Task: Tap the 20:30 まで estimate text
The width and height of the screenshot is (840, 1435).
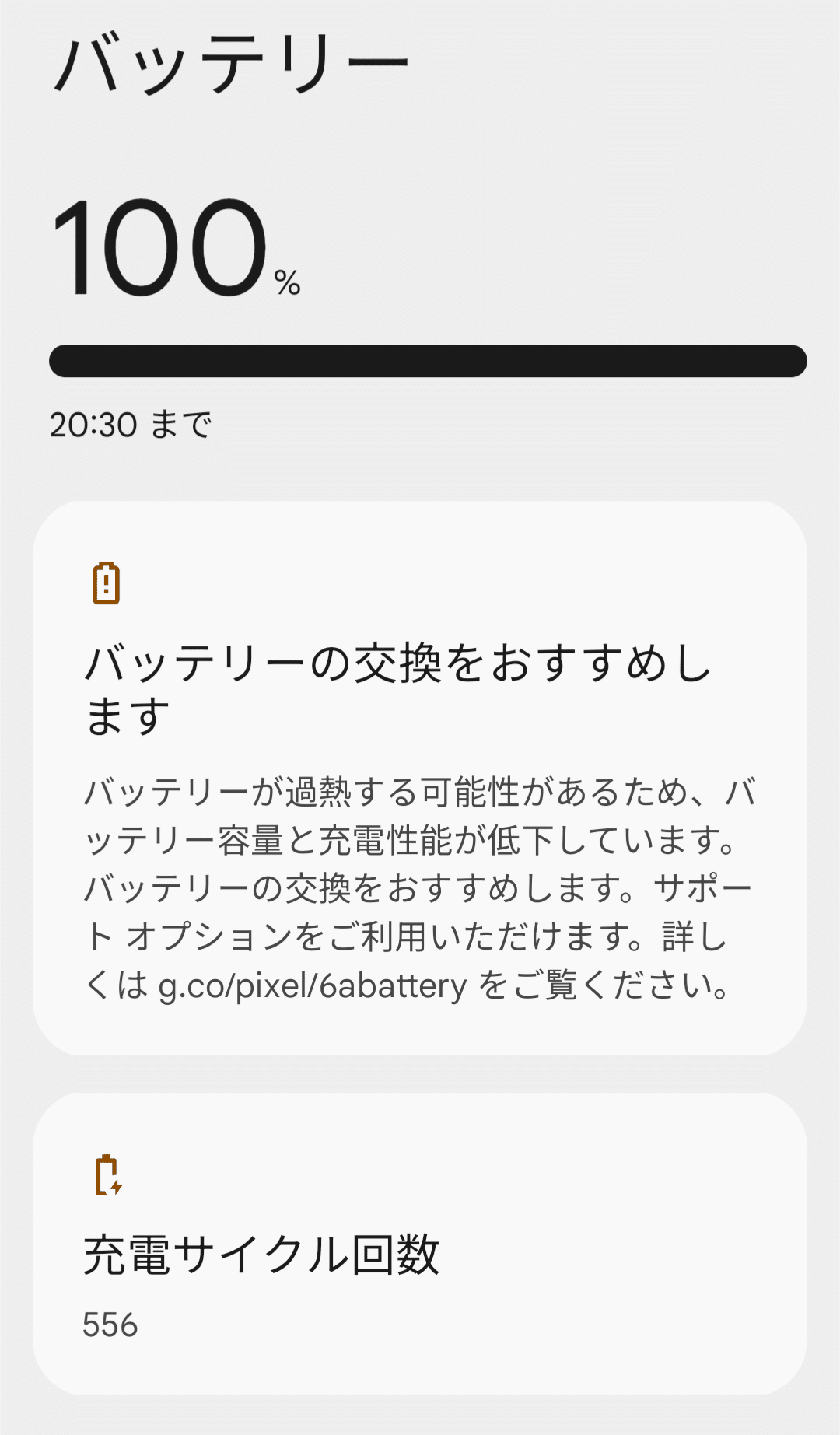Action: 132,423
